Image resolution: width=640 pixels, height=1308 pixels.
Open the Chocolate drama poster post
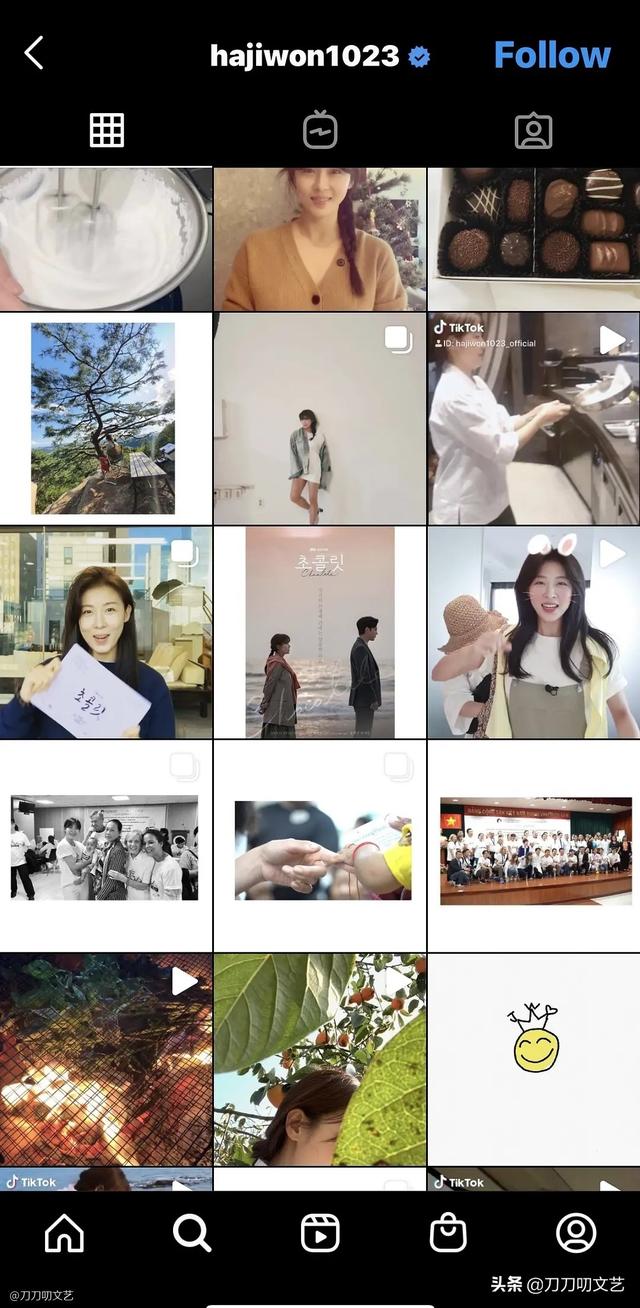click(x=320, y=632)
